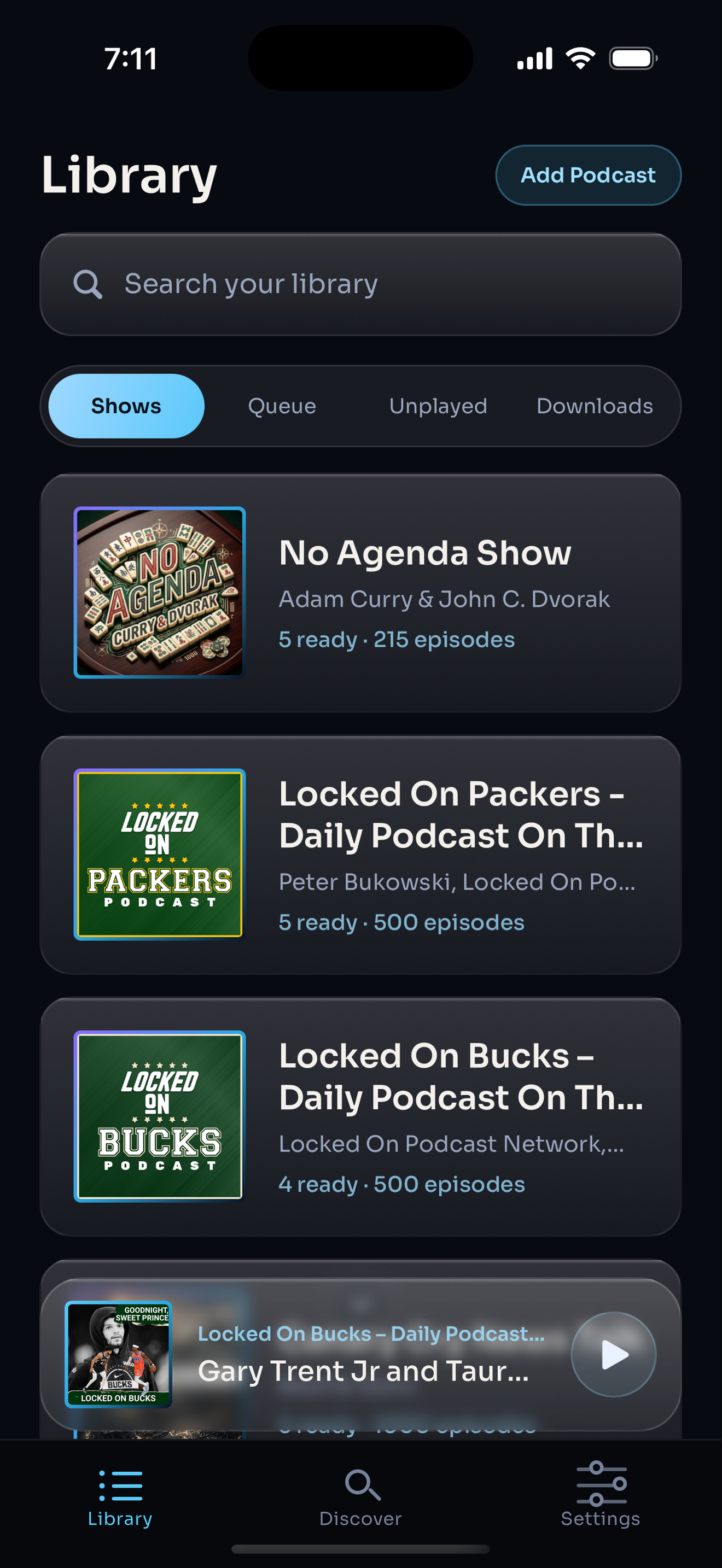This screenshot has width=722, height=1568.
Task: Select the Shows segment
Action: [126, 406]
